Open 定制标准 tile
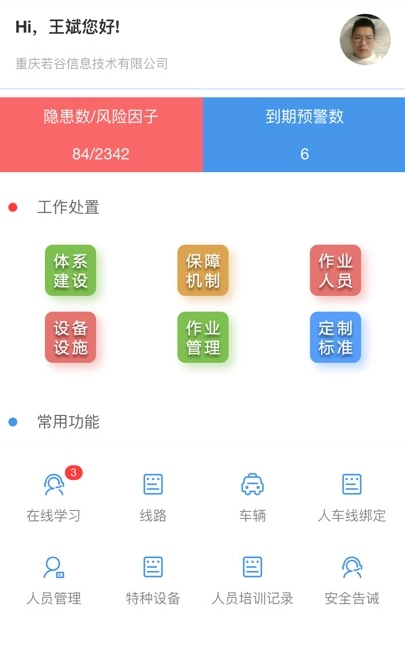 tap(335, 337)
